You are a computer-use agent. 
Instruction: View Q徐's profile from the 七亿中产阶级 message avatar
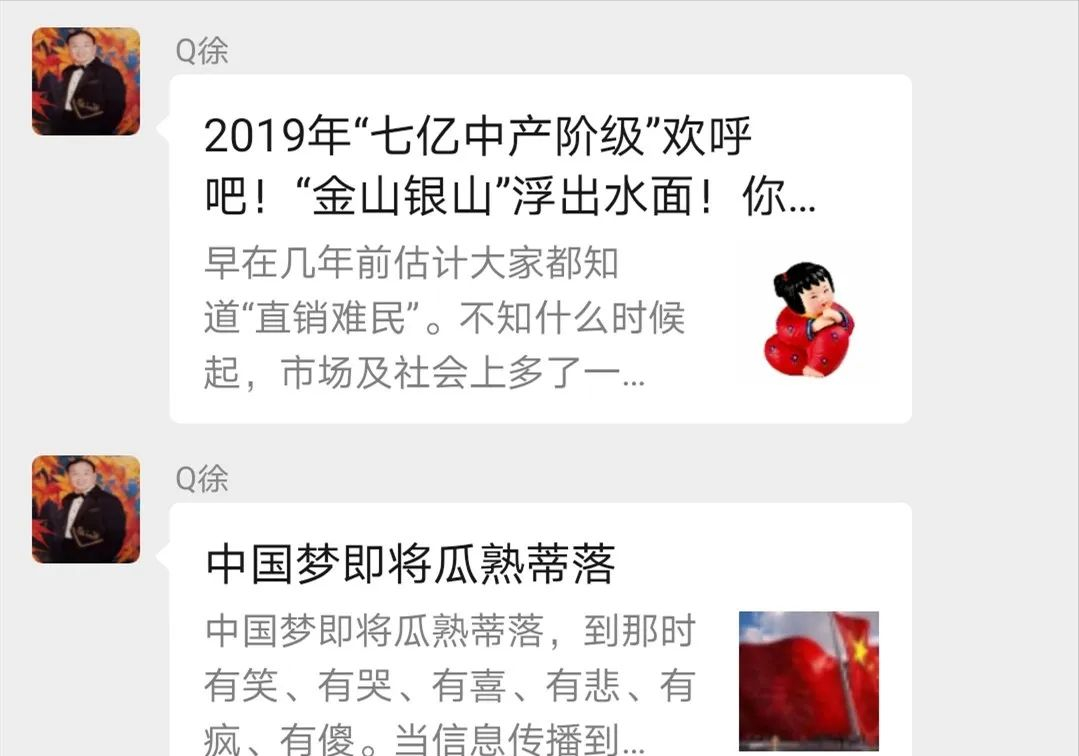point(86,81)
